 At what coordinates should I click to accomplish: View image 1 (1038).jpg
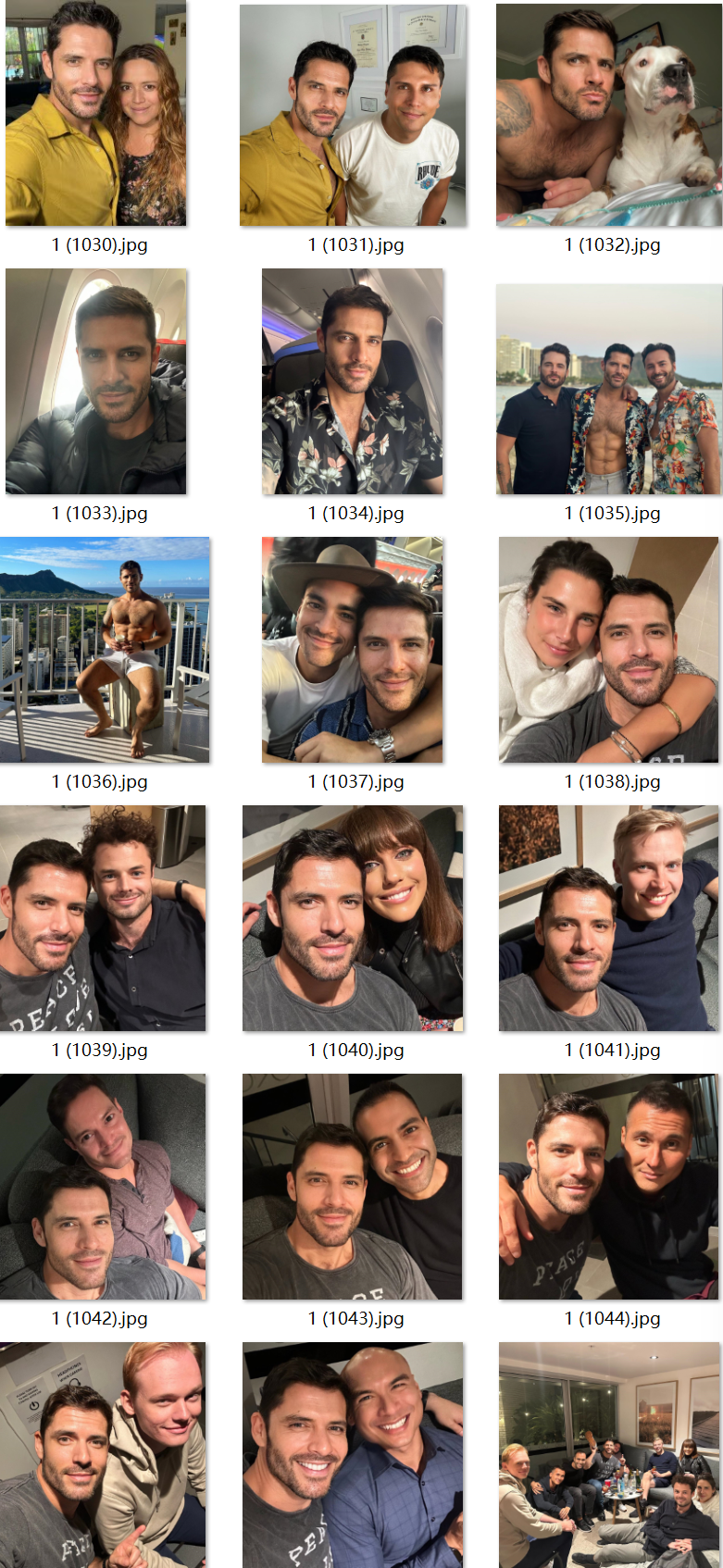click(x=609, y=650)
